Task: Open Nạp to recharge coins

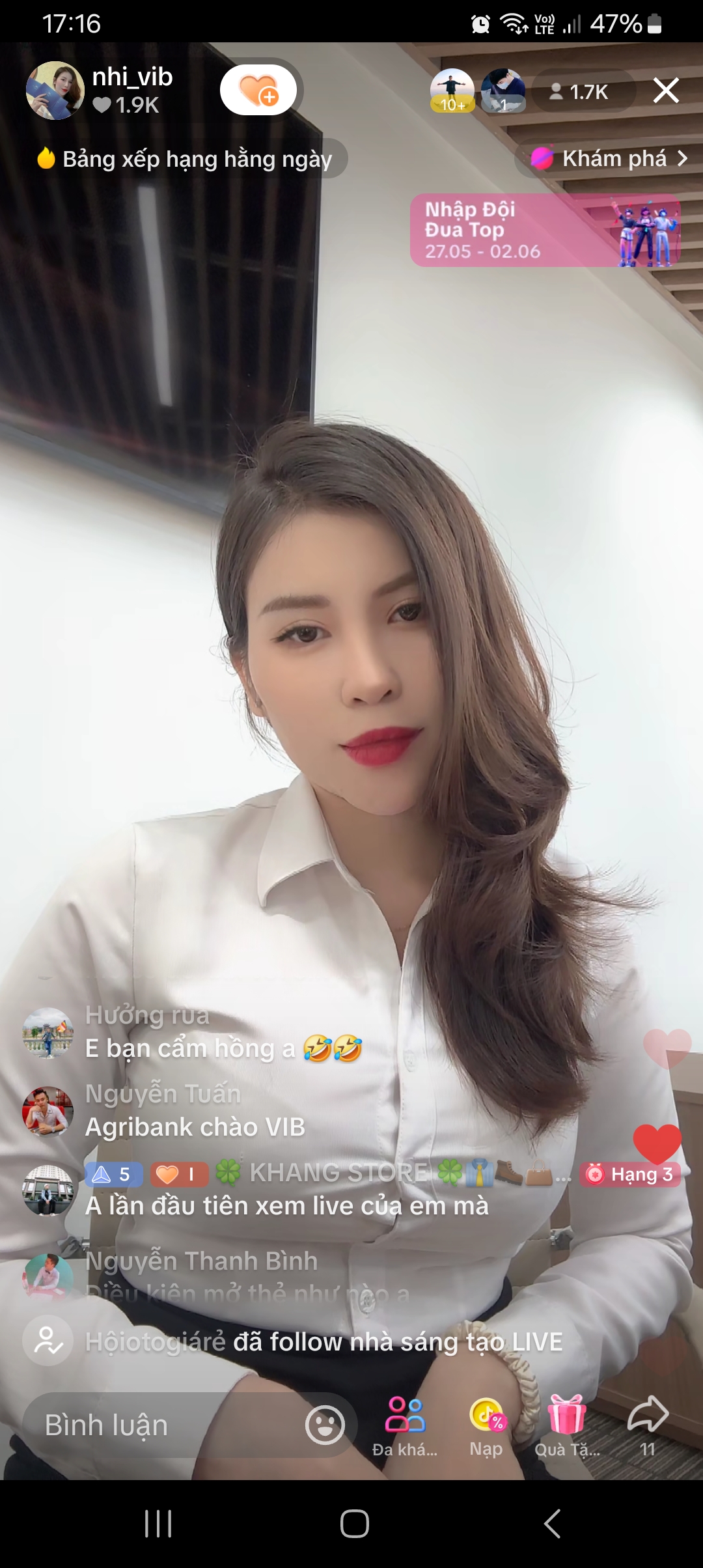Action: [486, 1426]
